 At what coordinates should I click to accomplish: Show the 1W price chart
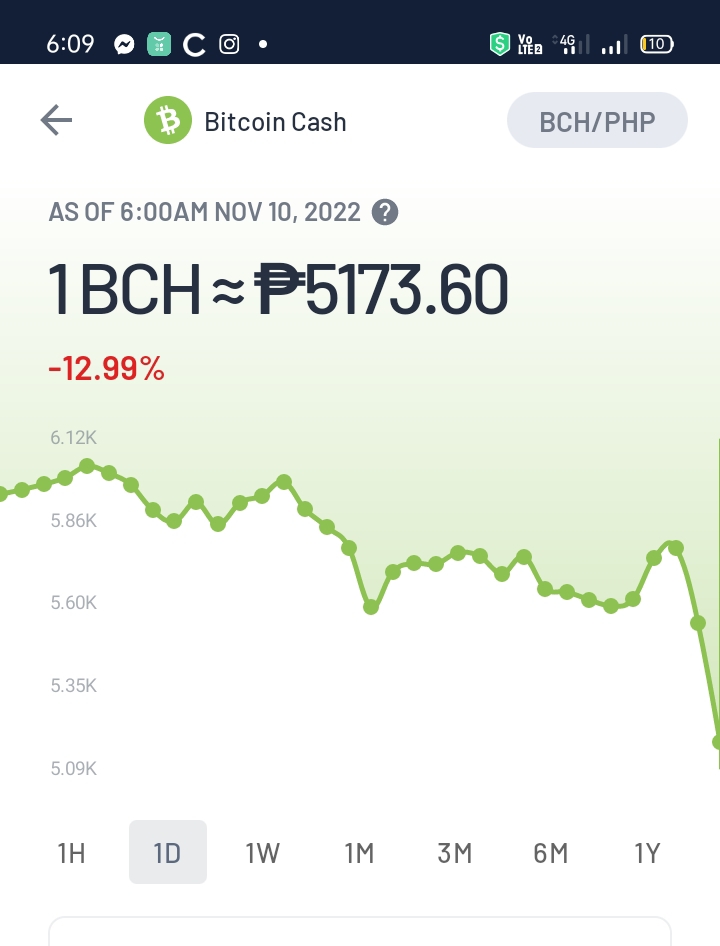coord(263,852)
